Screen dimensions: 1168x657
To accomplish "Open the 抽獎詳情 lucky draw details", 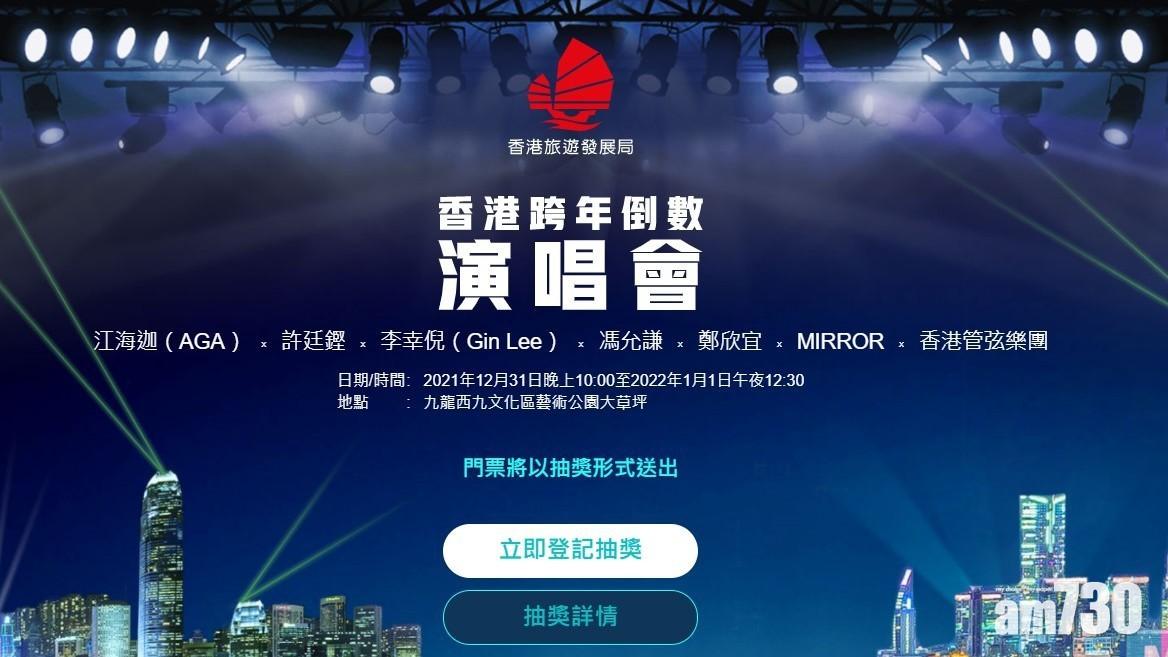I will coord(570,617).
